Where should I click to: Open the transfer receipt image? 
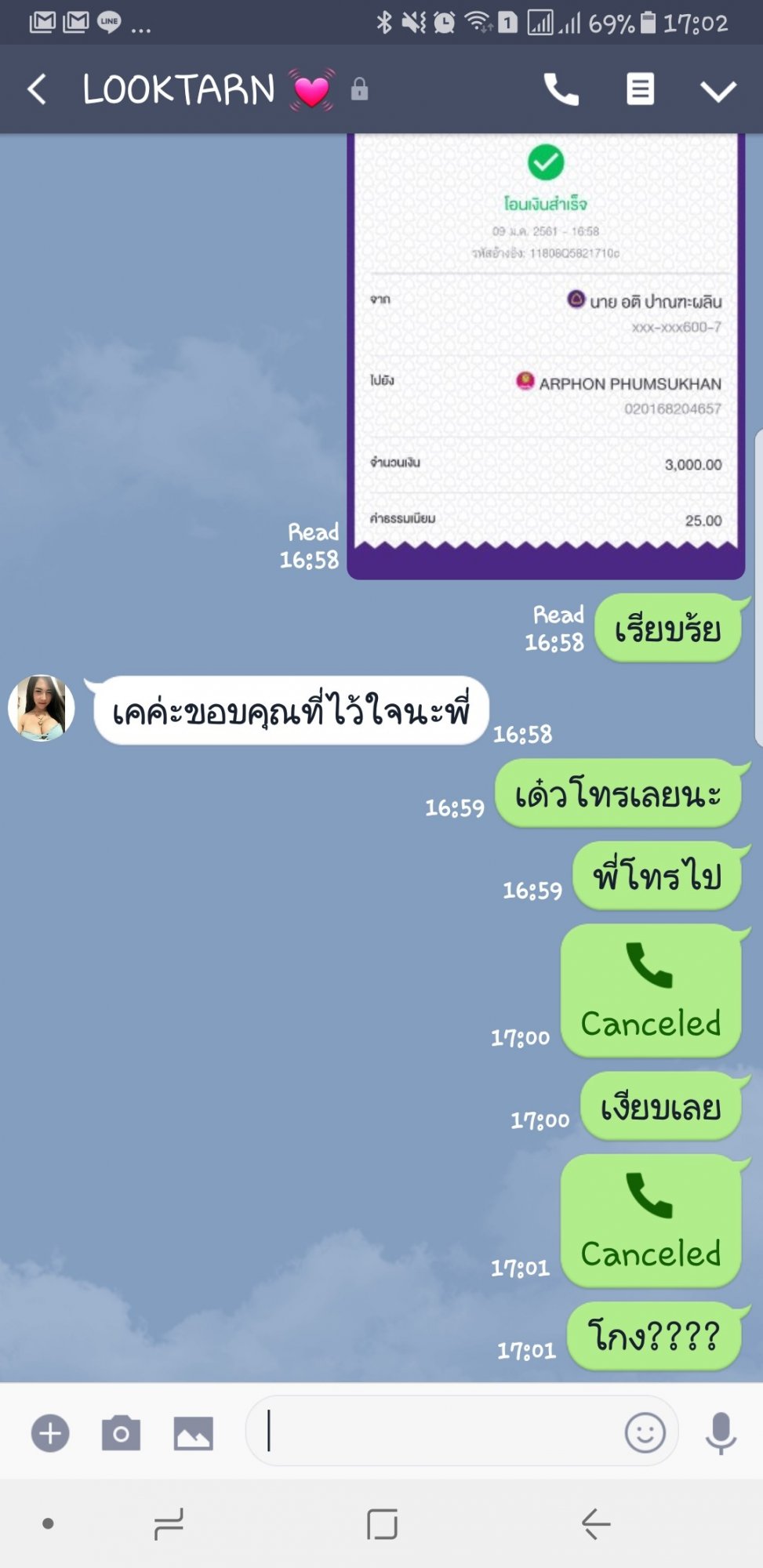[546, 357]
